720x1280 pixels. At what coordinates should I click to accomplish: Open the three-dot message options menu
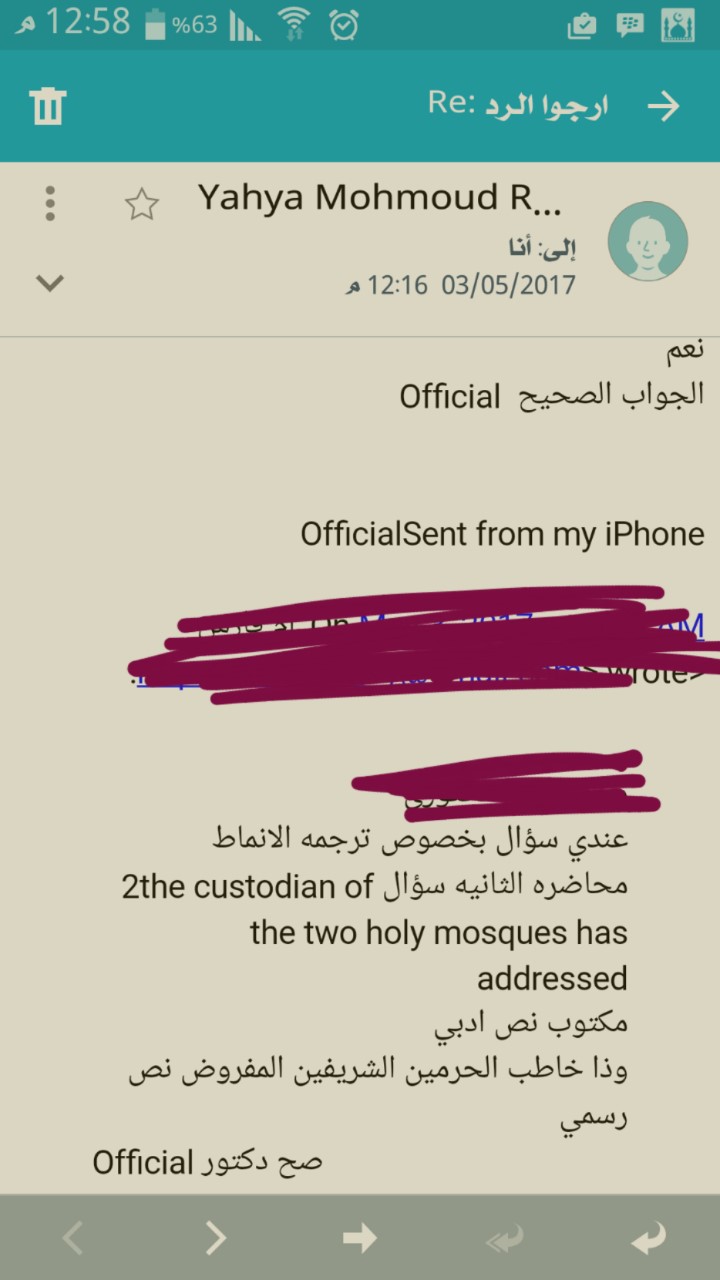pos(50,203)
